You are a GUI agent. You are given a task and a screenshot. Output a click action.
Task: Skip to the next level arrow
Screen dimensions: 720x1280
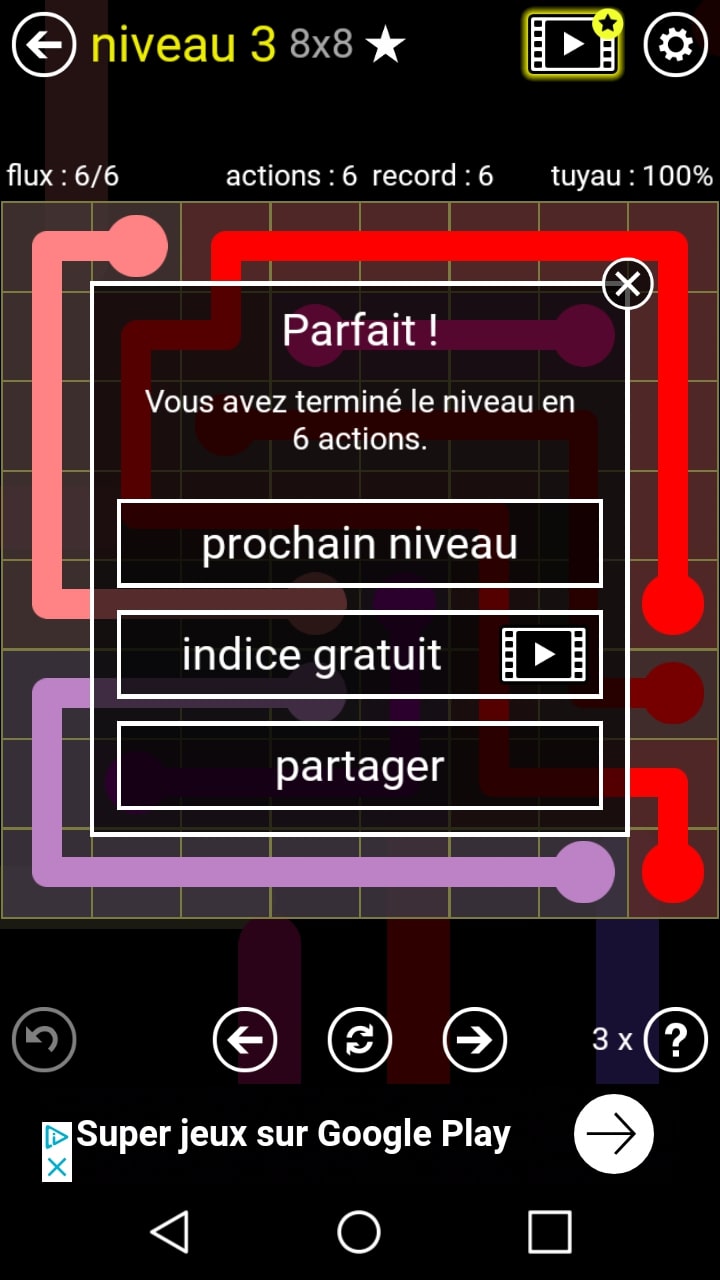coord(475,1040)
